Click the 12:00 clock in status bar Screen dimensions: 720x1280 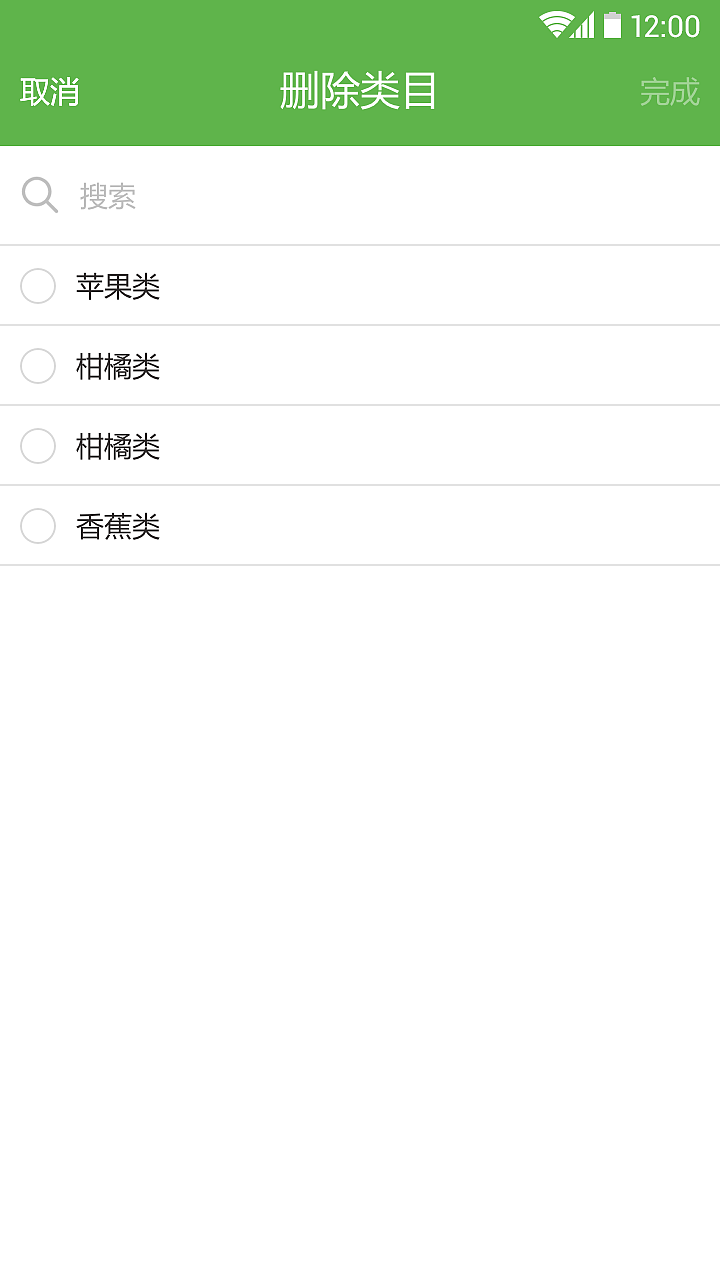click(x=664, y=26)
